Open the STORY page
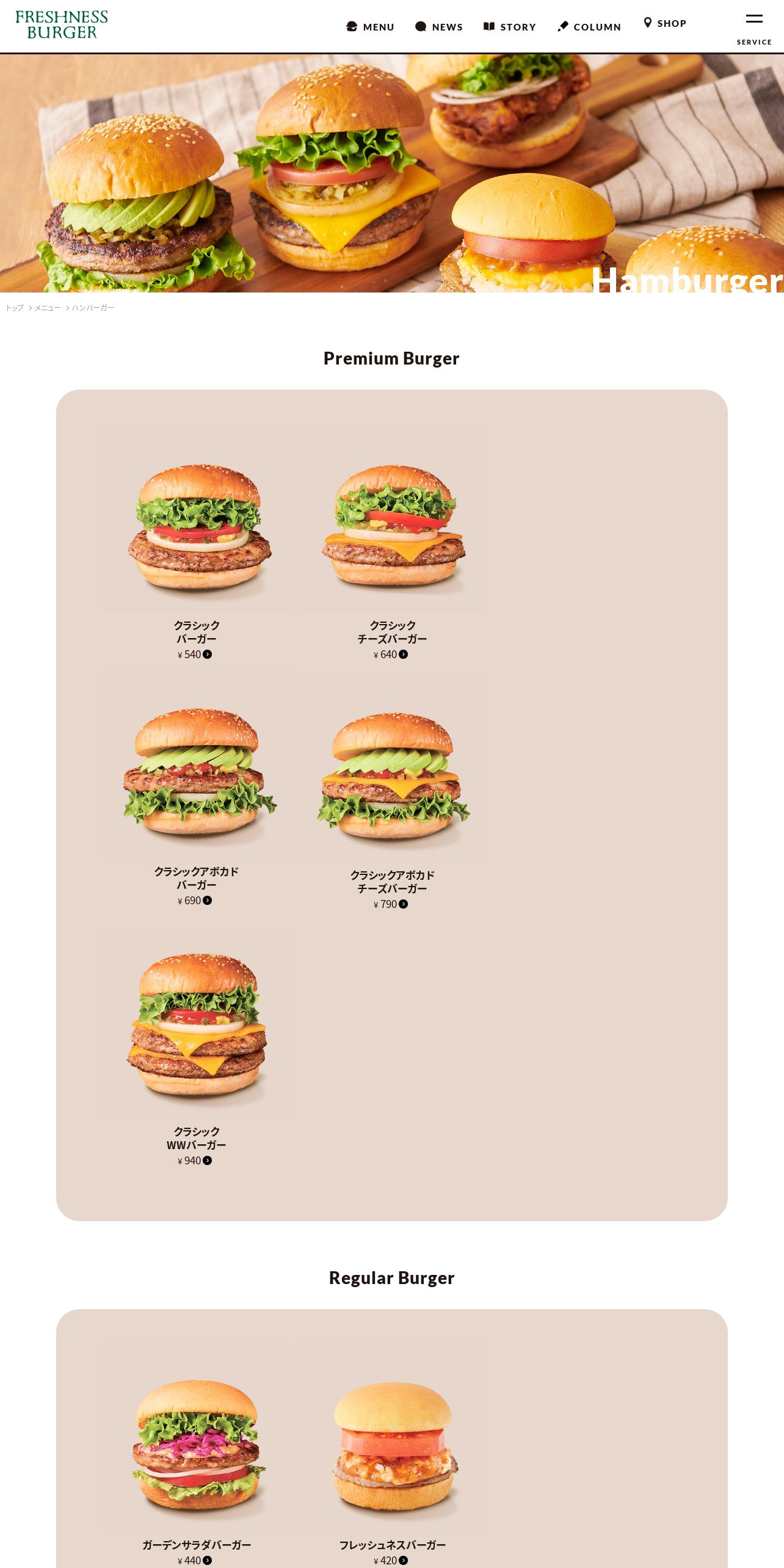Viewport: 784px width, 1568px height. point(510,27)
